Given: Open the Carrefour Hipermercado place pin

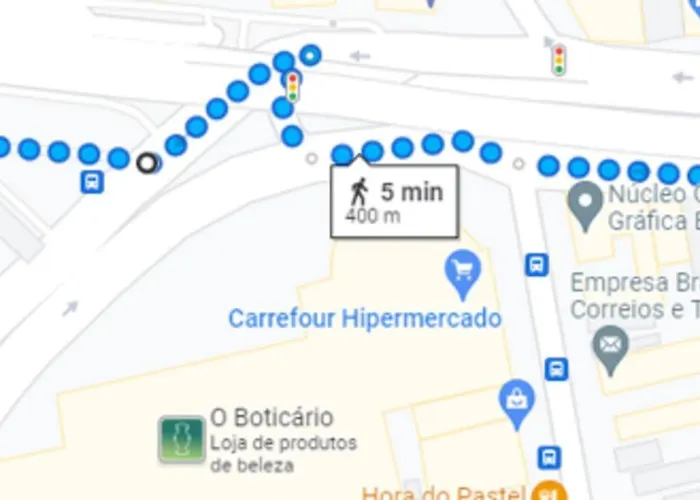Looking at the screenshot, I should pos(462,272).
